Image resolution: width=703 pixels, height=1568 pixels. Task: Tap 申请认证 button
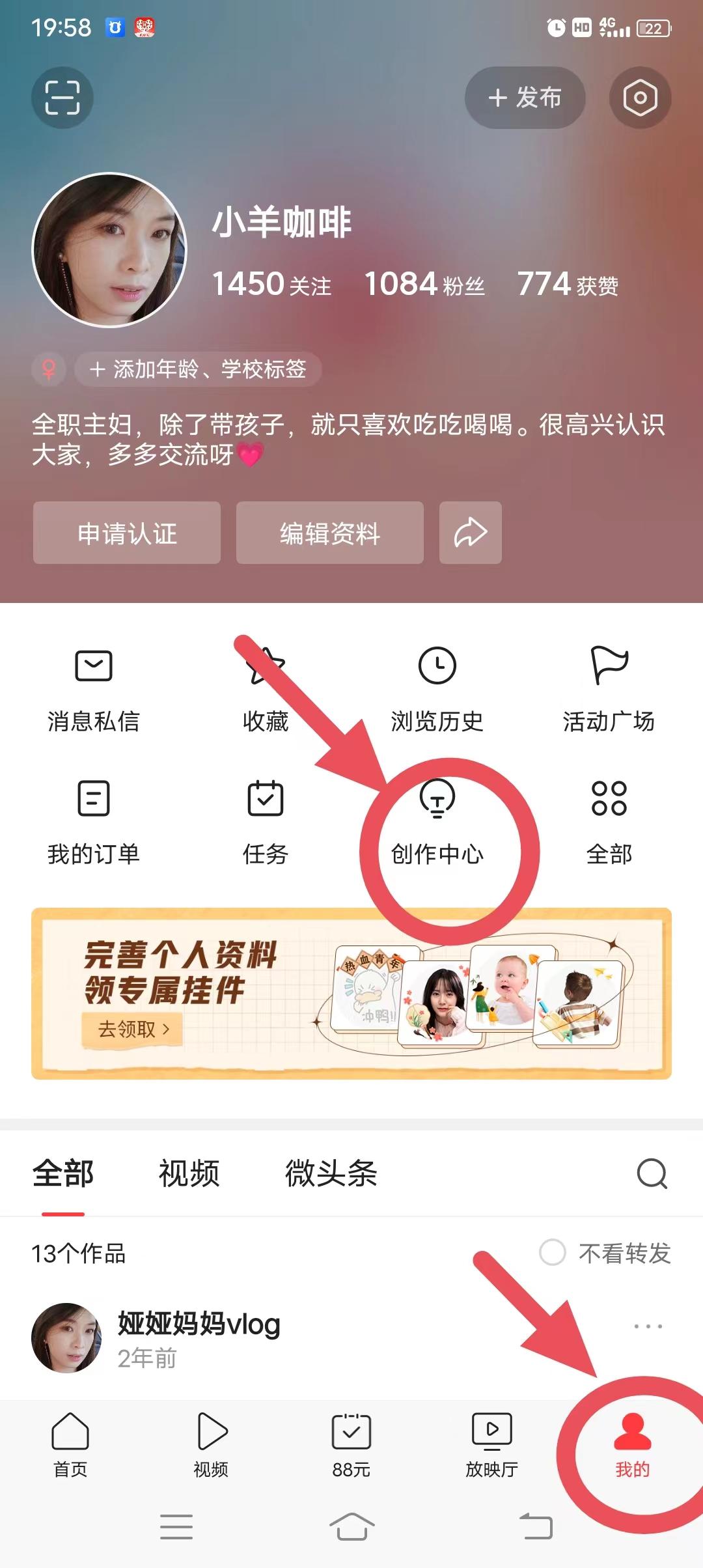coord(127,533)
